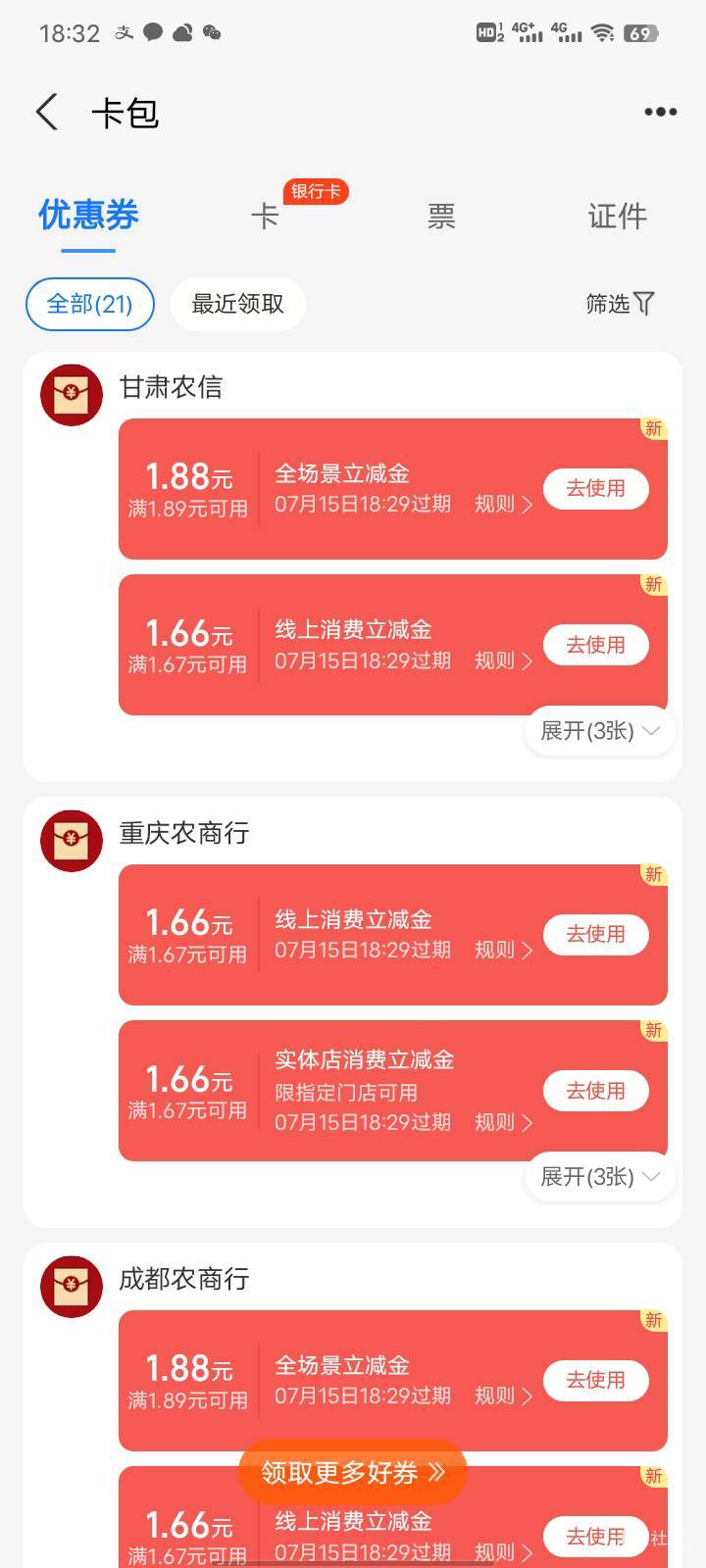
Task: Expand the 3 more 甘肃农信 coupons
Action: [600, 731]
